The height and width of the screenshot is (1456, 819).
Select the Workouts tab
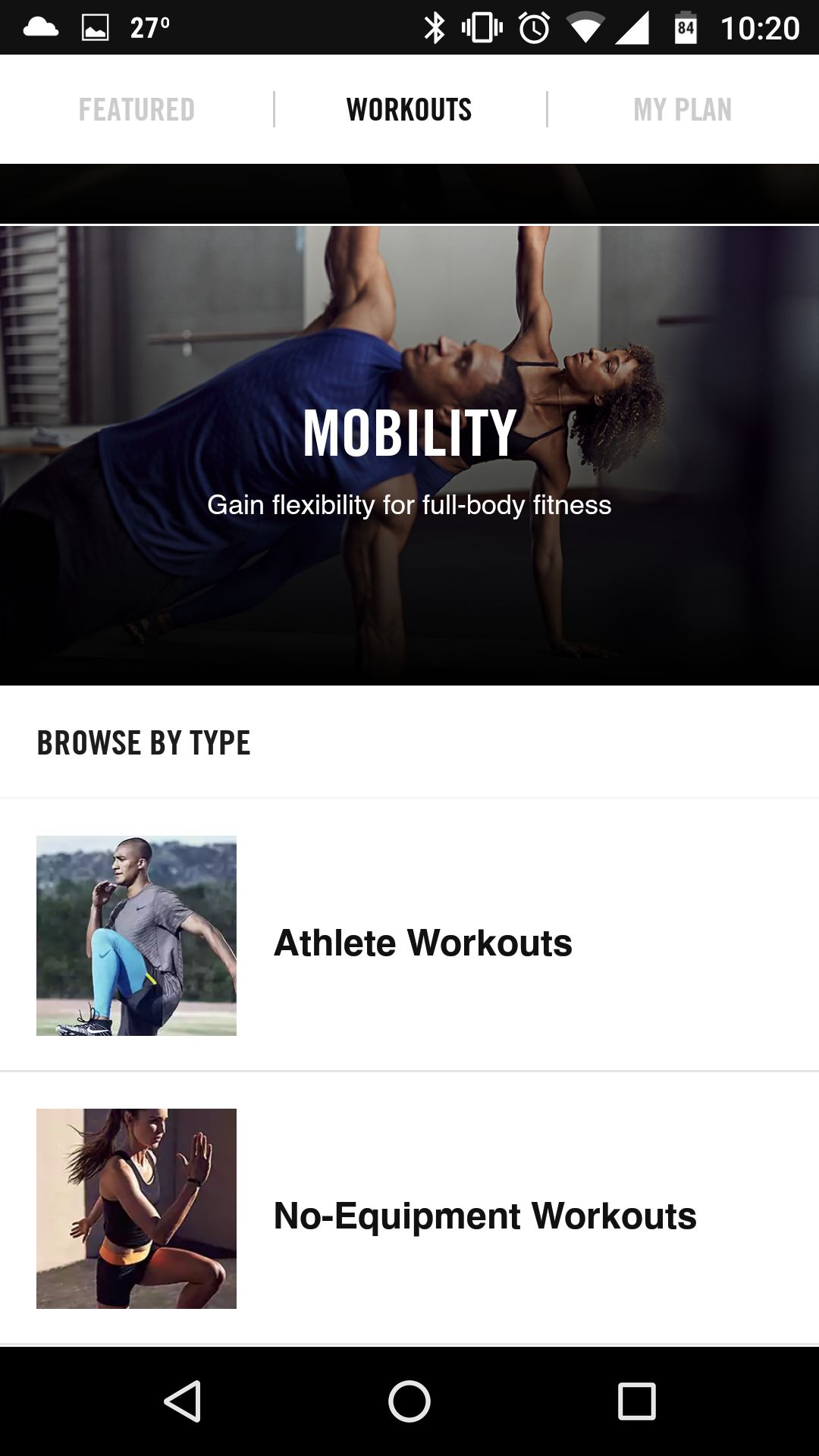tap(409, 109)
